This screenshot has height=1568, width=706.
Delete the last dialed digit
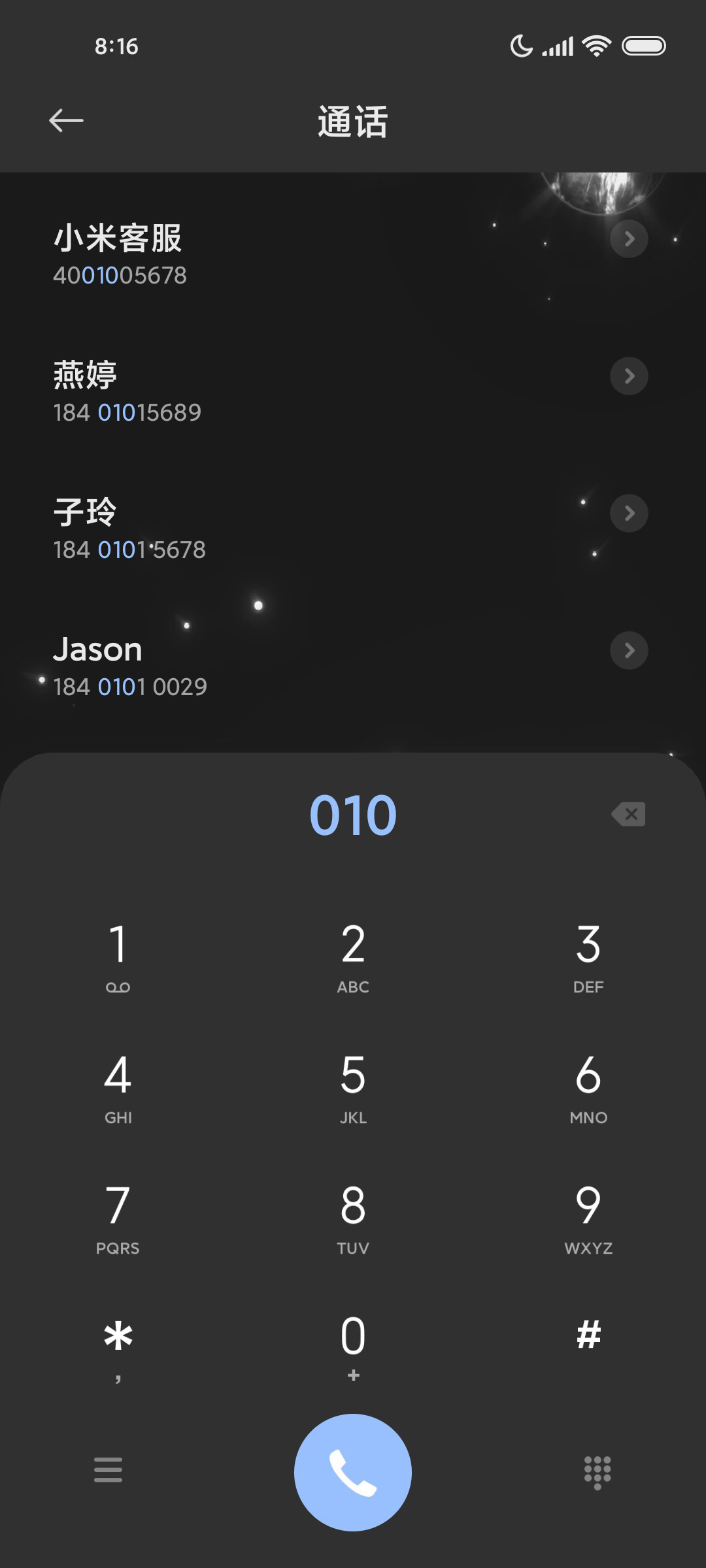[628, 814]
